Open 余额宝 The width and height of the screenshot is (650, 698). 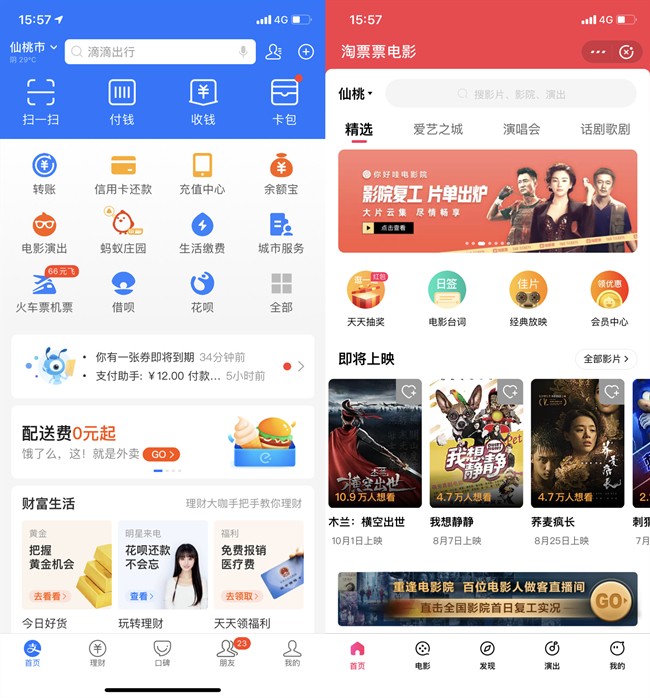pyautogui.click(x=281, y=173)
